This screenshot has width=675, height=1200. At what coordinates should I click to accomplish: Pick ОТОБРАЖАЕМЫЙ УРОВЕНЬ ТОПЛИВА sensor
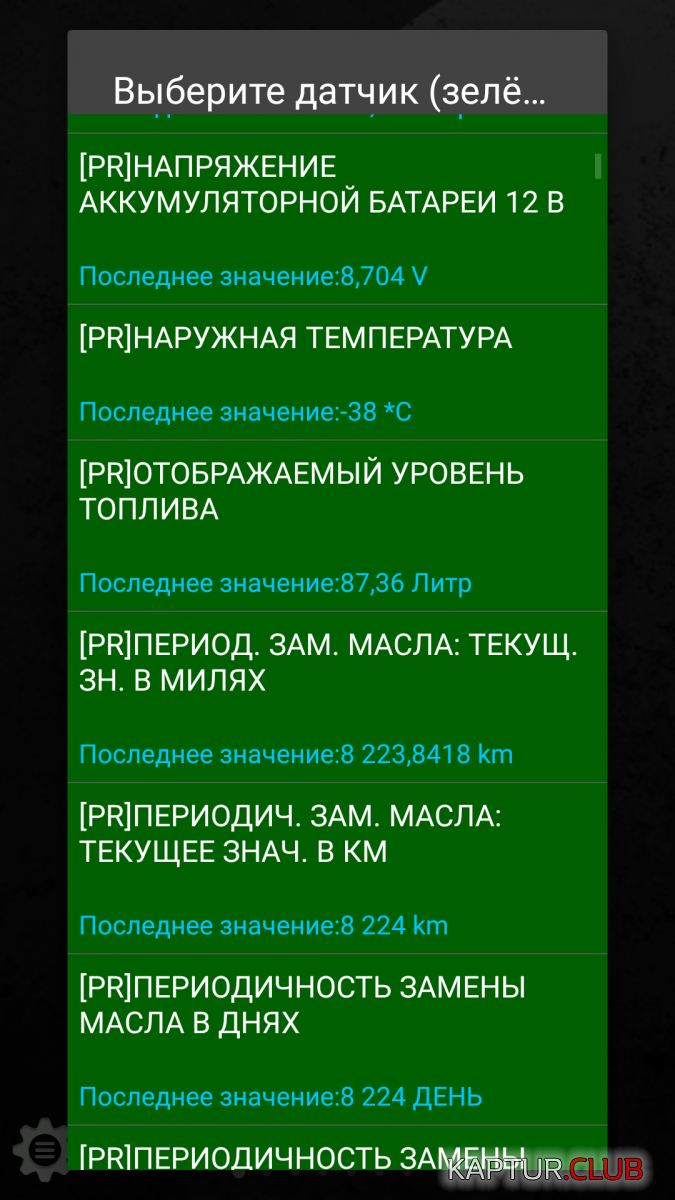point(336,526)
